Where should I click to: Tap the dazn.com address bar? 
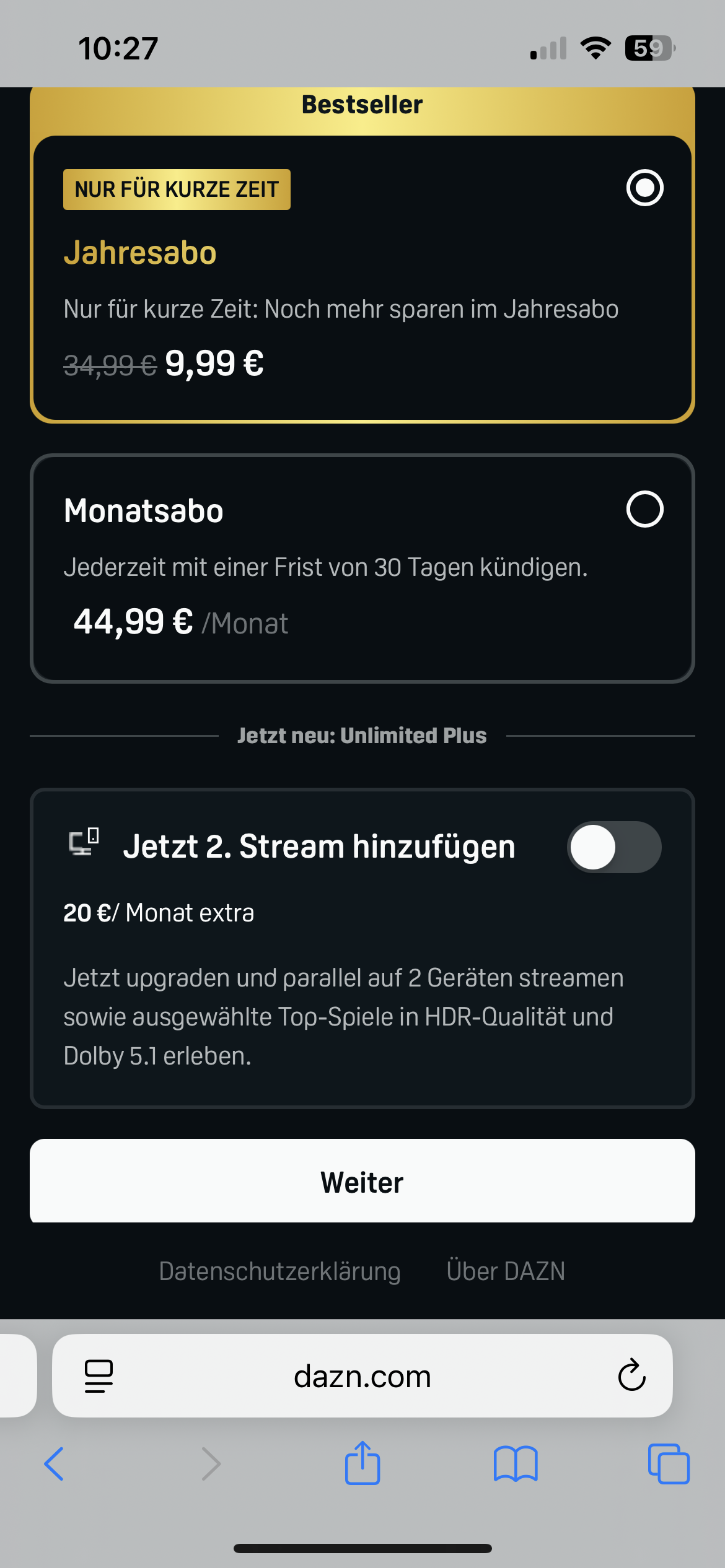[362, 1376]
